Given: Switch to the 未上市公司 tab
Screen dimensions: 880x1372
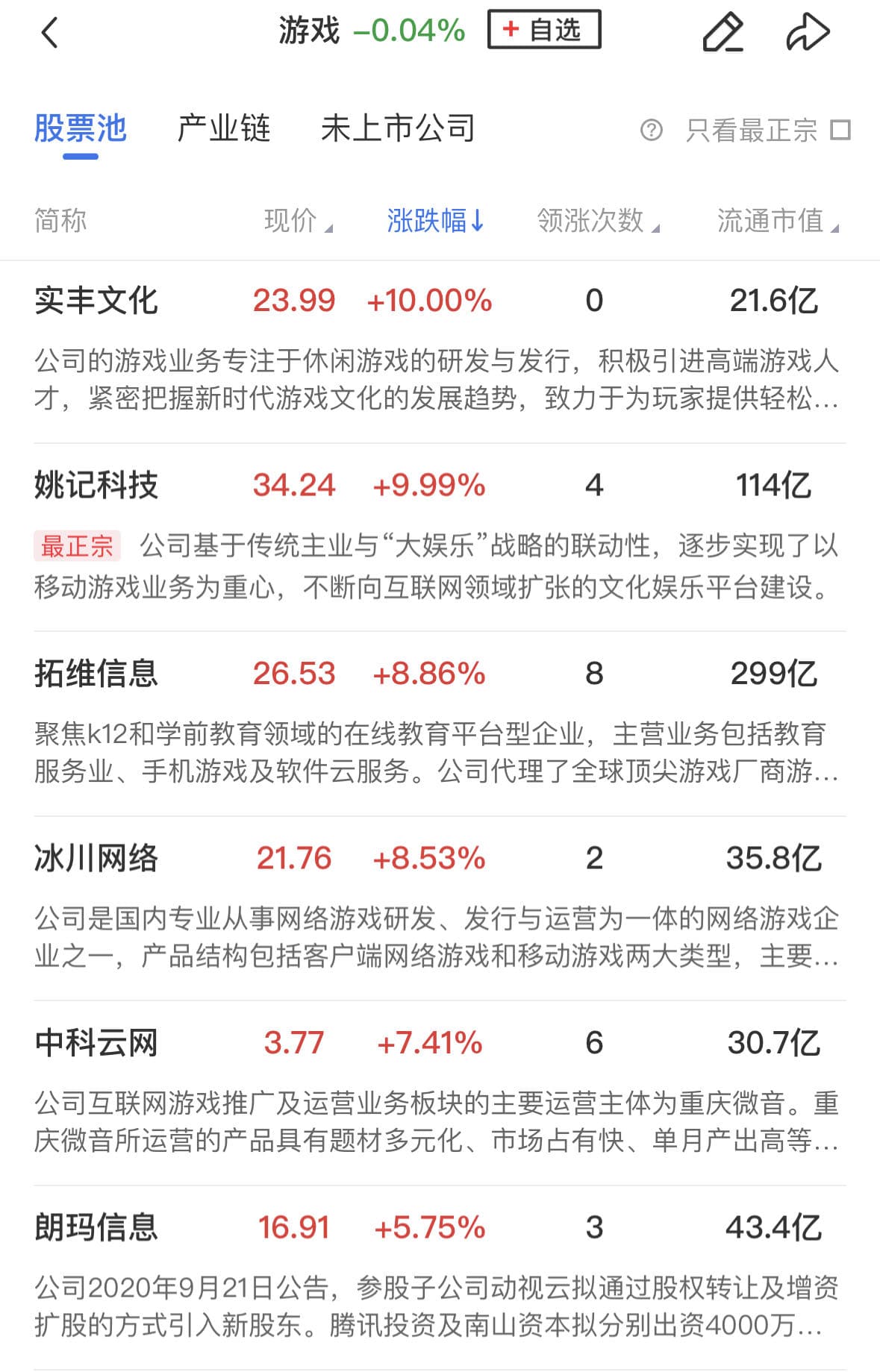Looking at the screenshot, I should point(398,128).
